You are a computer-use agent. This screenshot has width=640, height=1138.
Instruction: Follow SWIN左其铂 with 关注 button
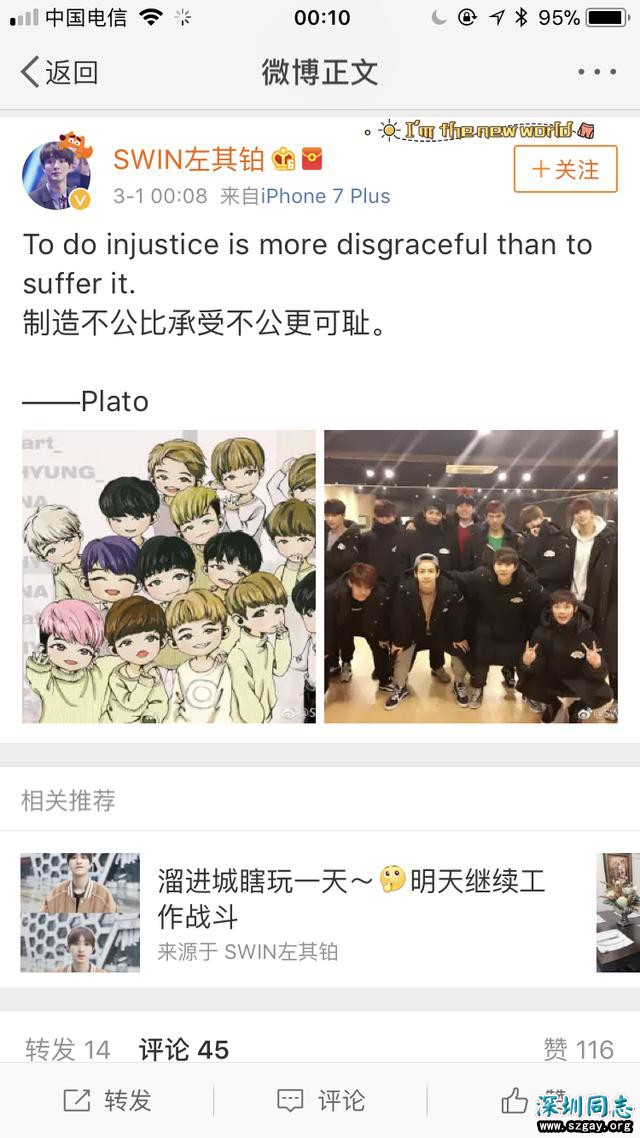pyautogui.click(x=565, y=169)
